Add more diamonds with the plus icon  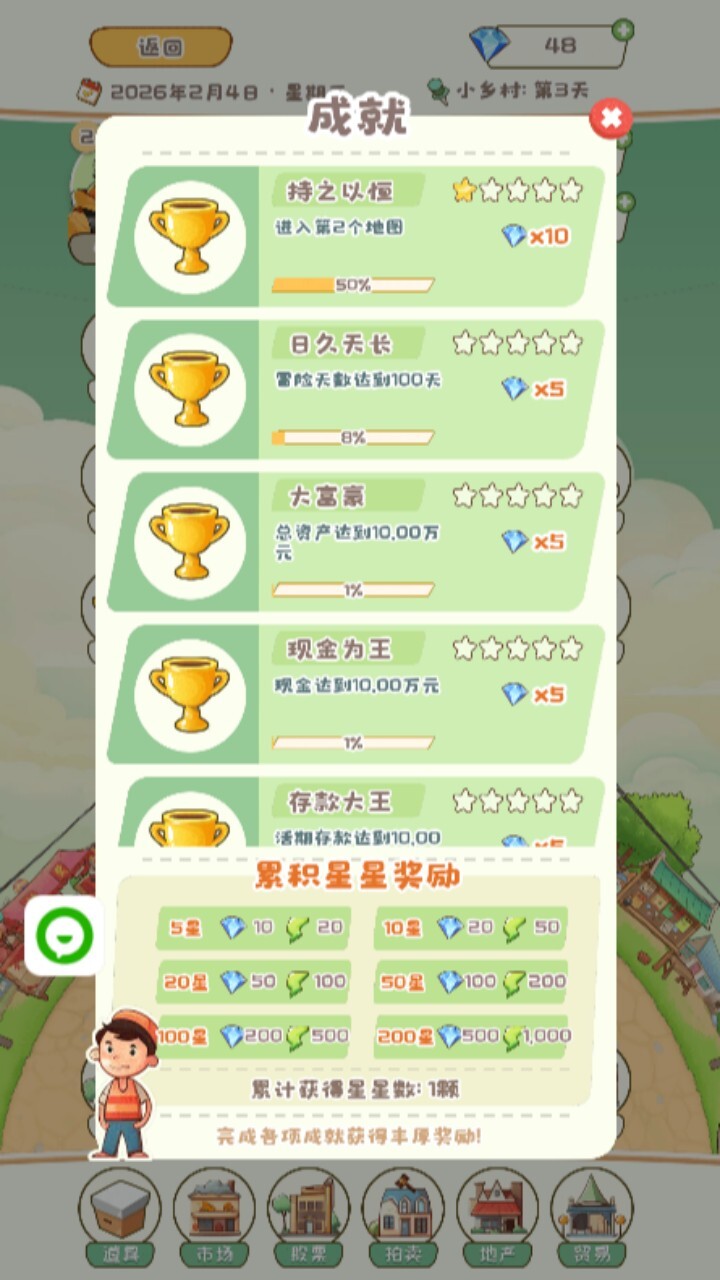point(623,30)
